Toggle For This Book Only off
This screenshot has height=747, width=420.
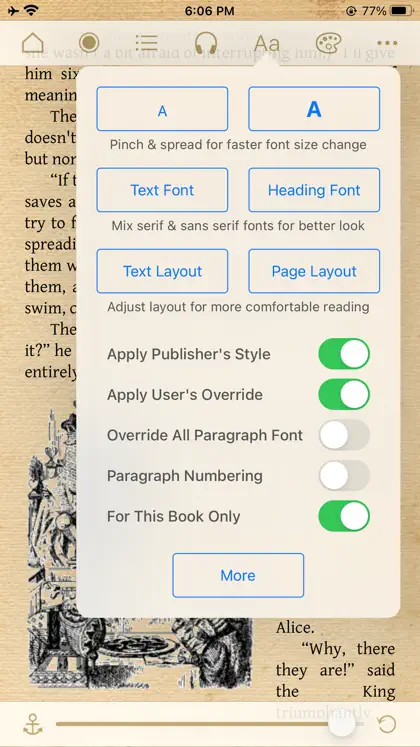(x=344, y=516)
